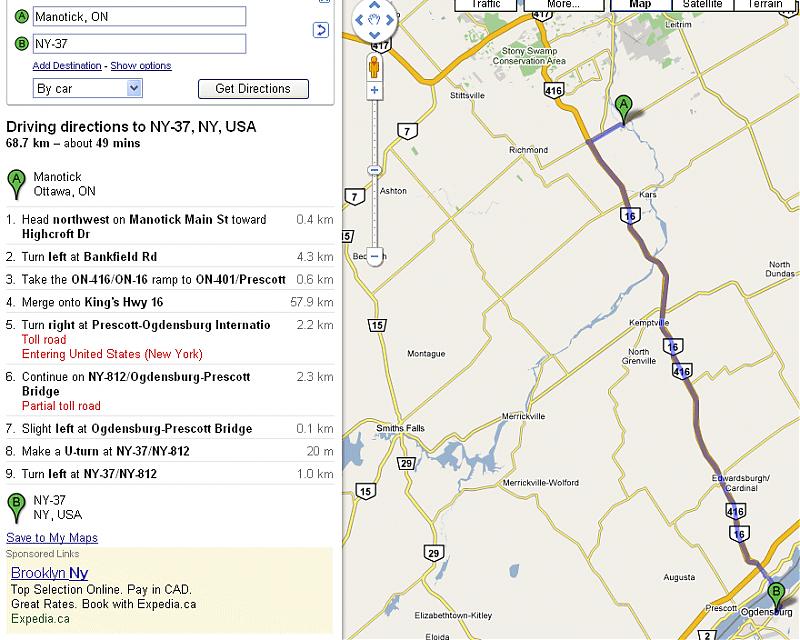Open the More layers menu
Viewport: 800px width, 640px height.
(562, 4)
